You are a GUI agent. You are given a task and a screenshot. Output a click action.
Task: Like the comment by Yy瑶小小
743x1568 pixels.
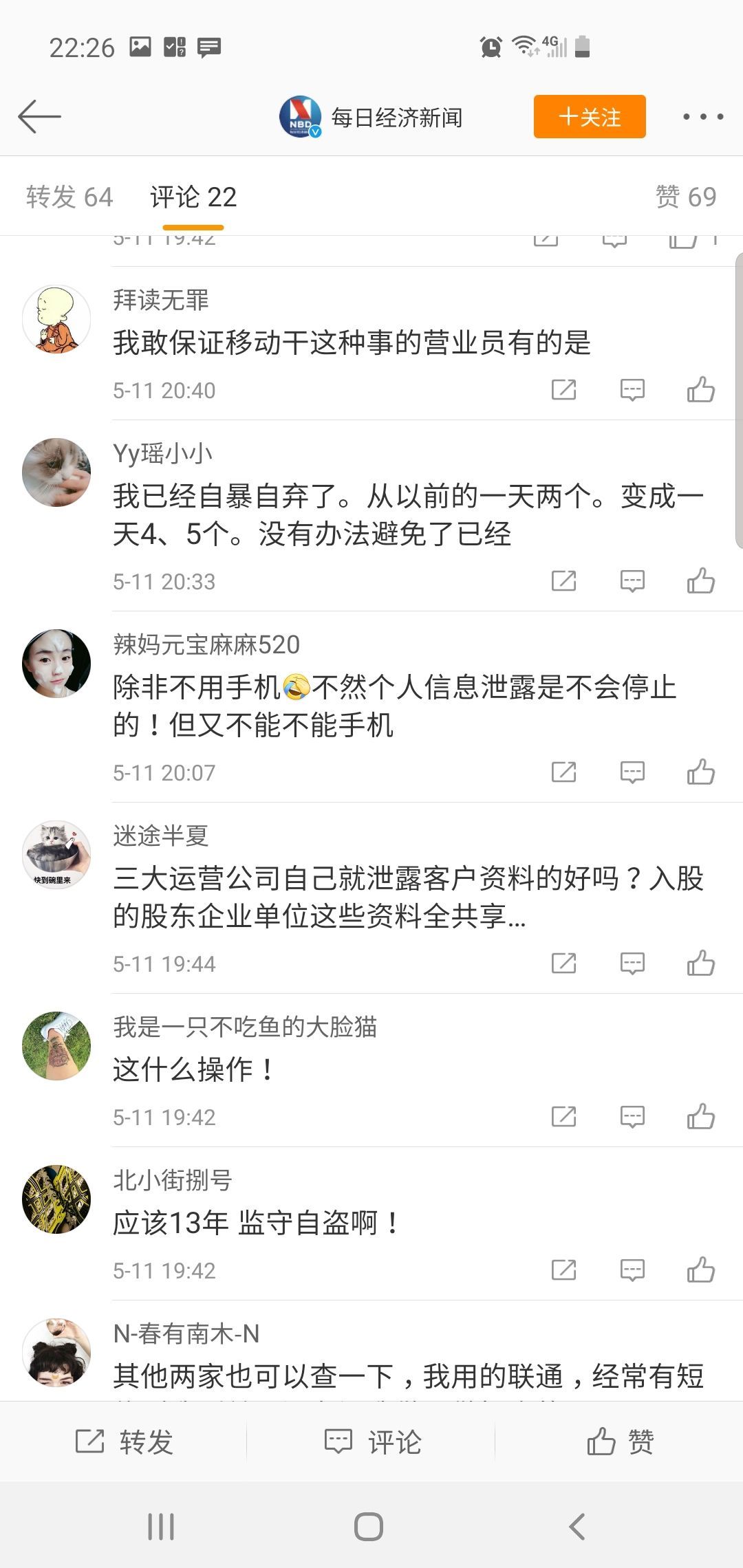pyautogui.click(x=700, y=581)
